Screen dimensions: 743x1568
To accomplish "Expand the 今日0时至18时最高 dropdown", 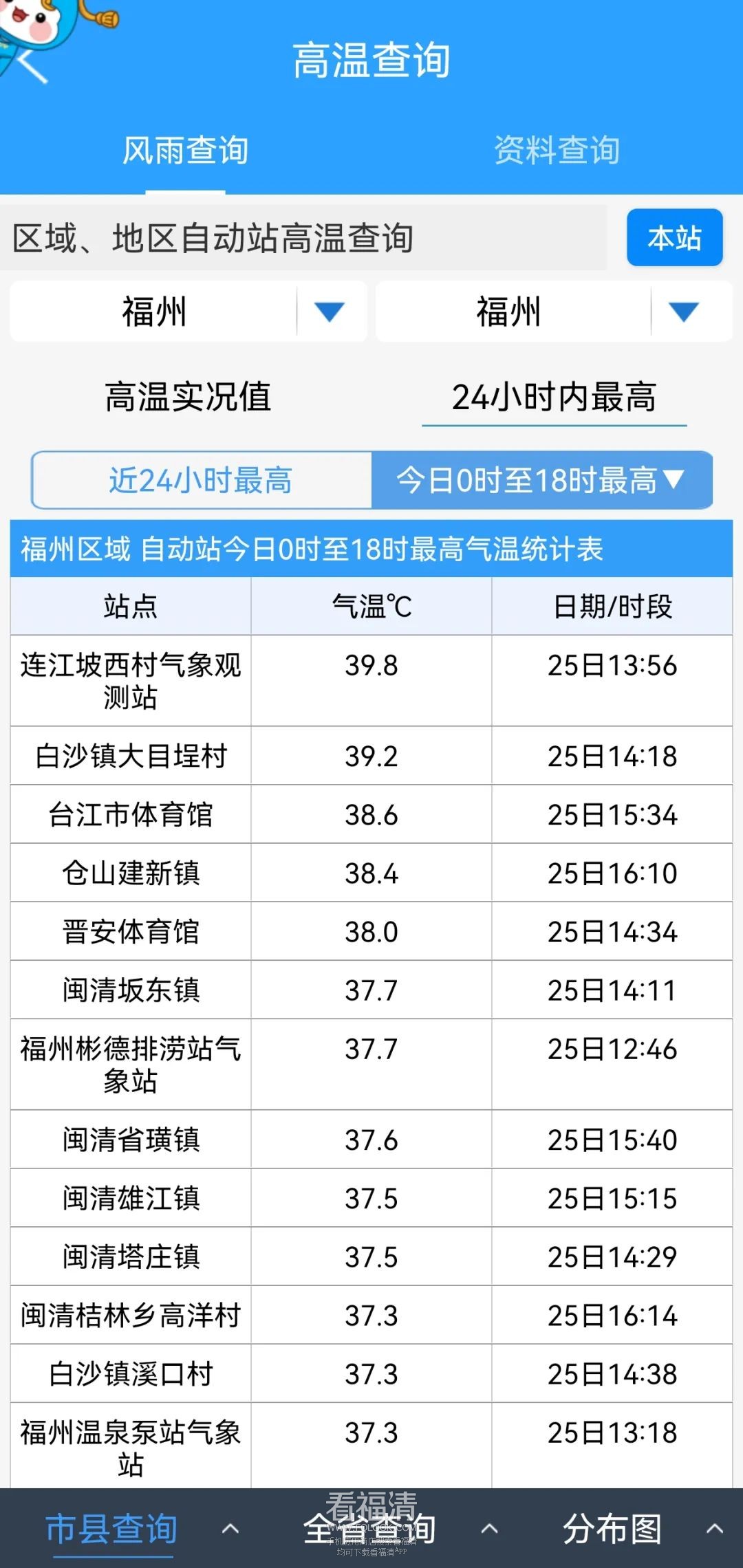I will pyautogui.click(x=541, y=480).
